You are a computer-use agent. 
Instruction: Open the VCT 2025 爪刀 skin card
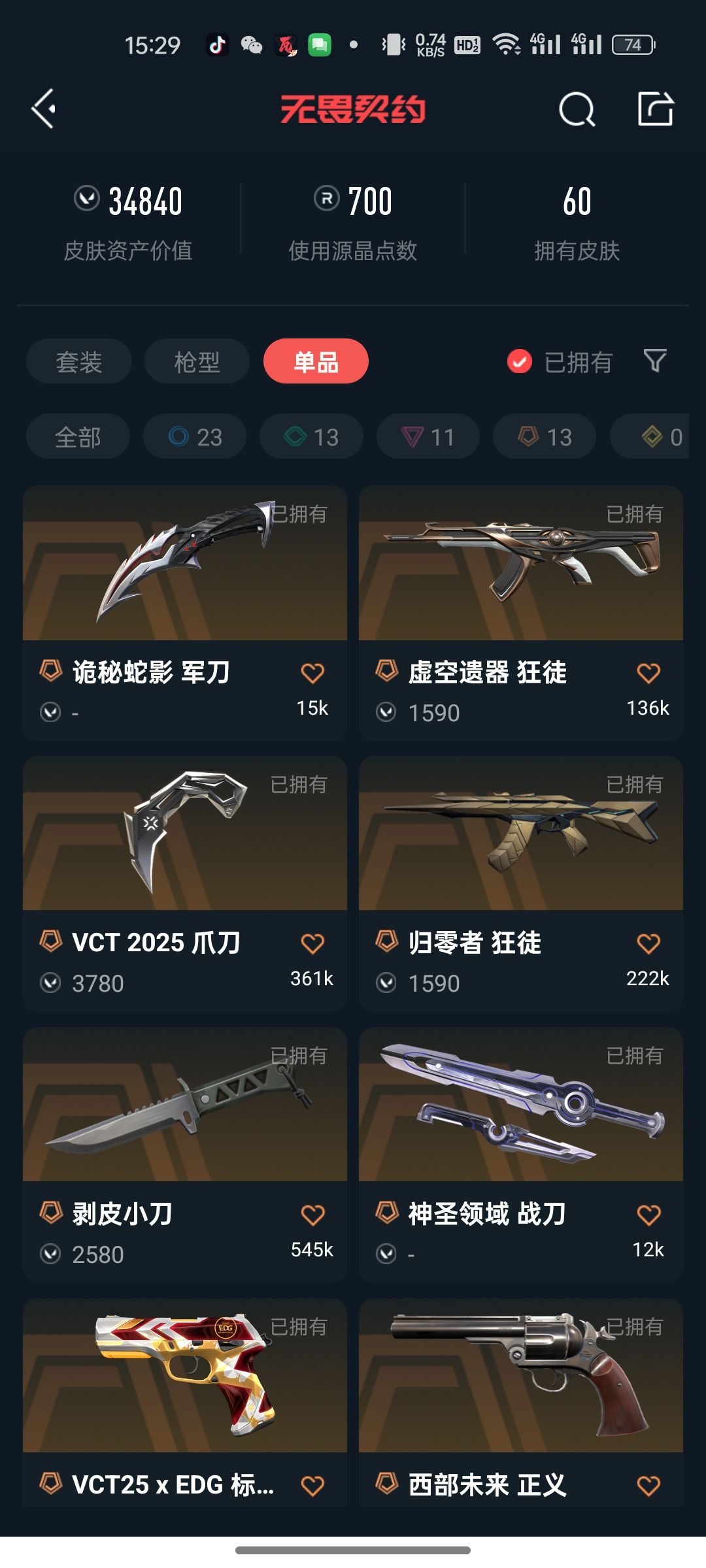point(185,884)
